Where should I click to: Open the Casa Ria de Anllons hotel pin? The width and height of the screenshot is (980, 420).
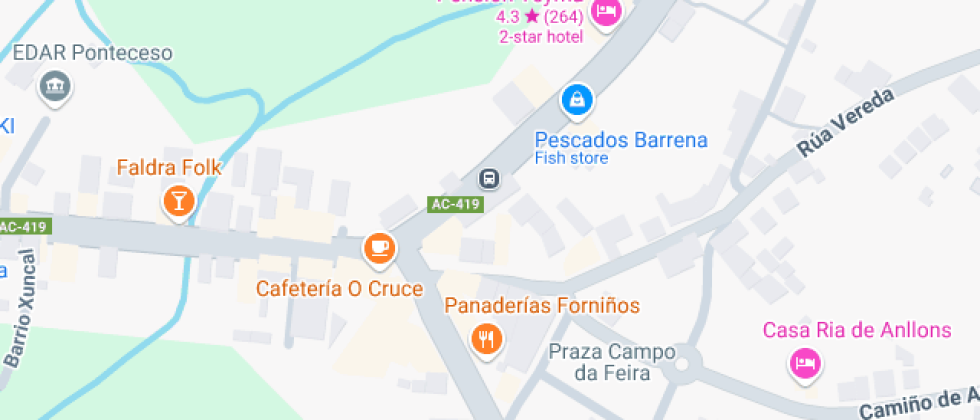tap(804, 363)
